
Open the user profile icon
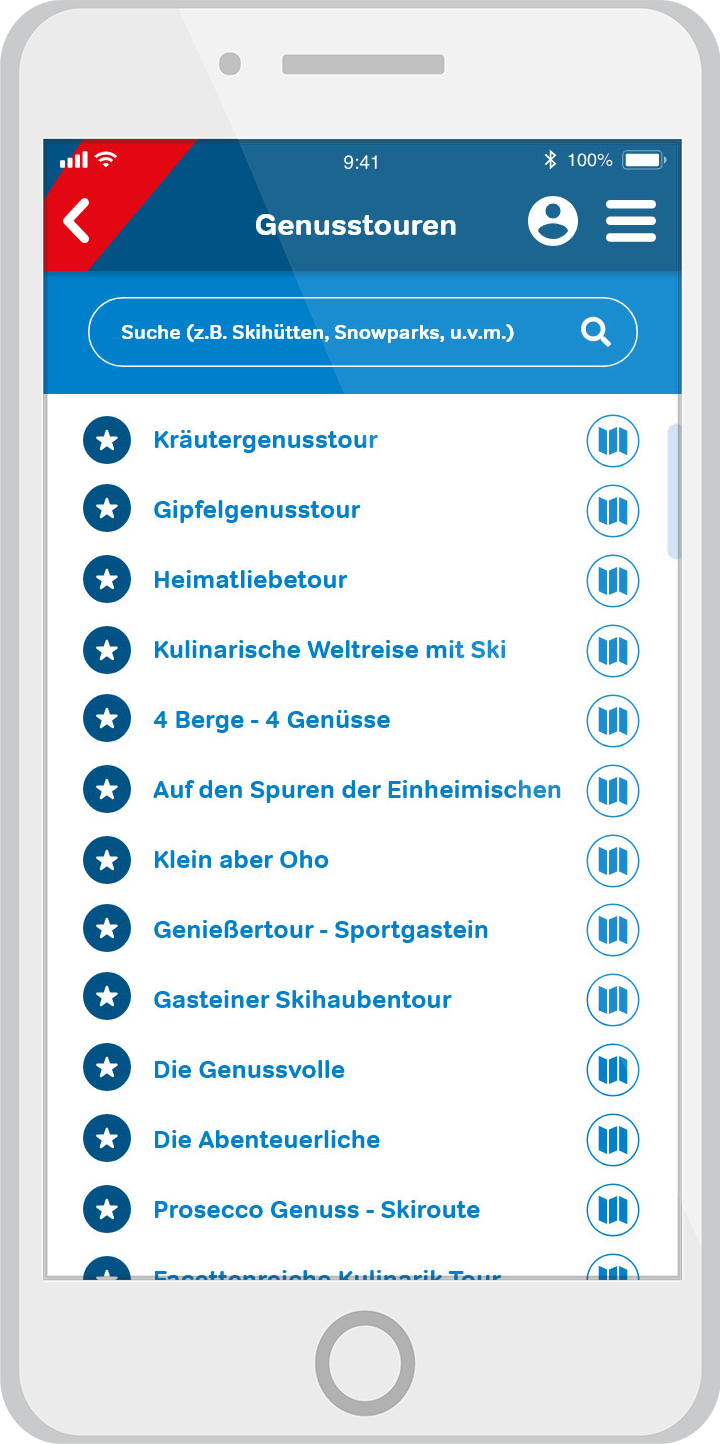(553, 221)
